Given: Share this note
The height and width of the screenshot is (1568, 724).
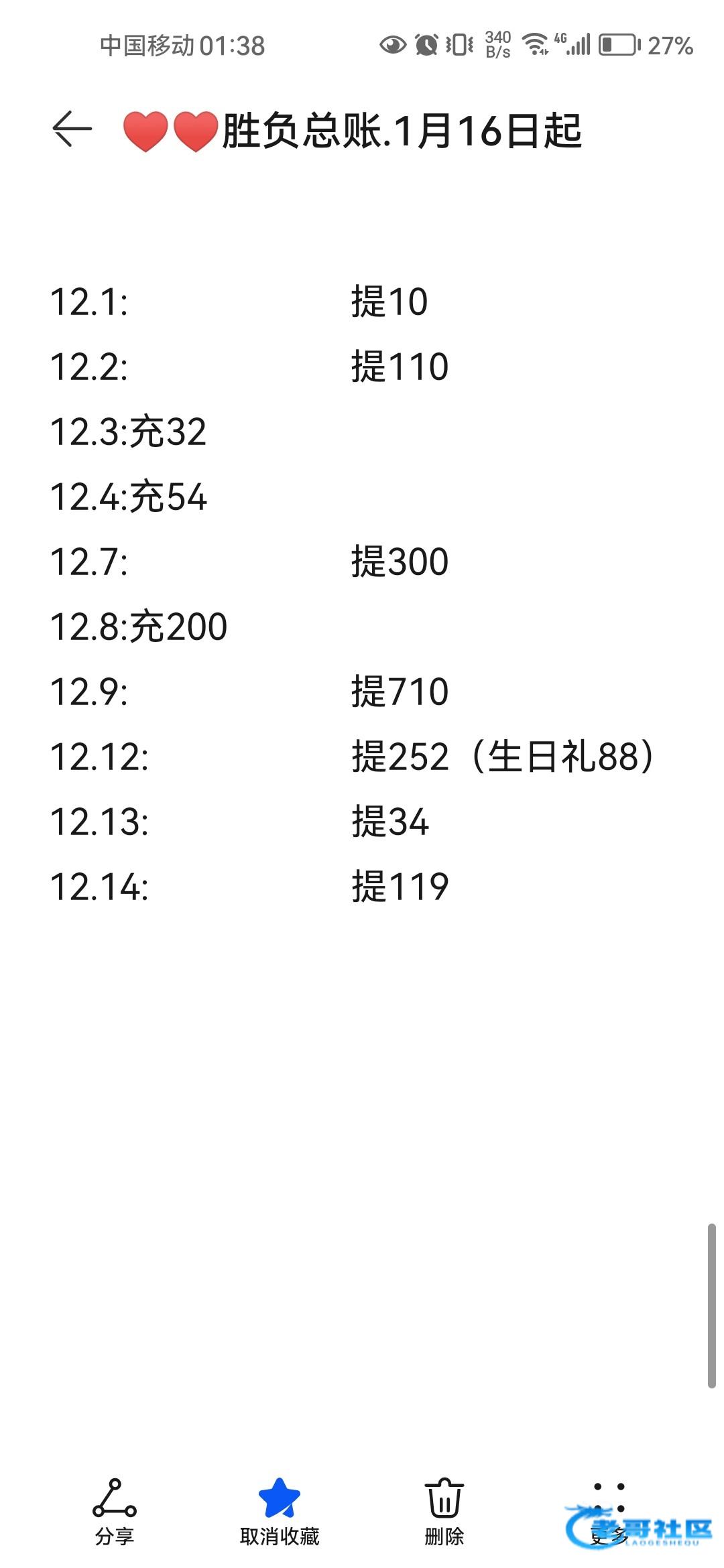Looking at the screenshot, I should click(x=115, y=1512).
